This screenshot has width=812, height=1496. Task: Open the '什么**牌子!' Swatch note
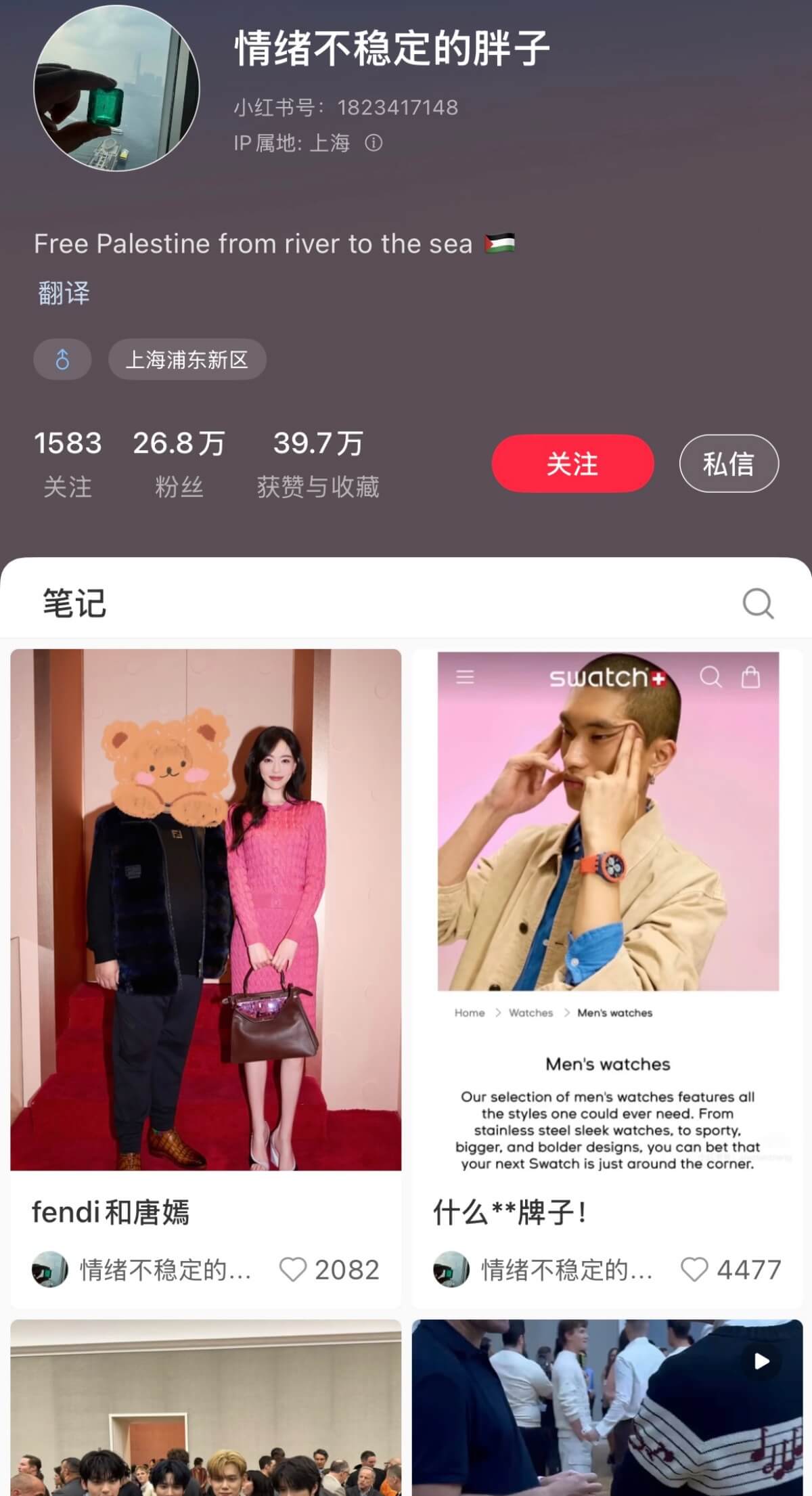pyautogui.click(x=607, y=909)
